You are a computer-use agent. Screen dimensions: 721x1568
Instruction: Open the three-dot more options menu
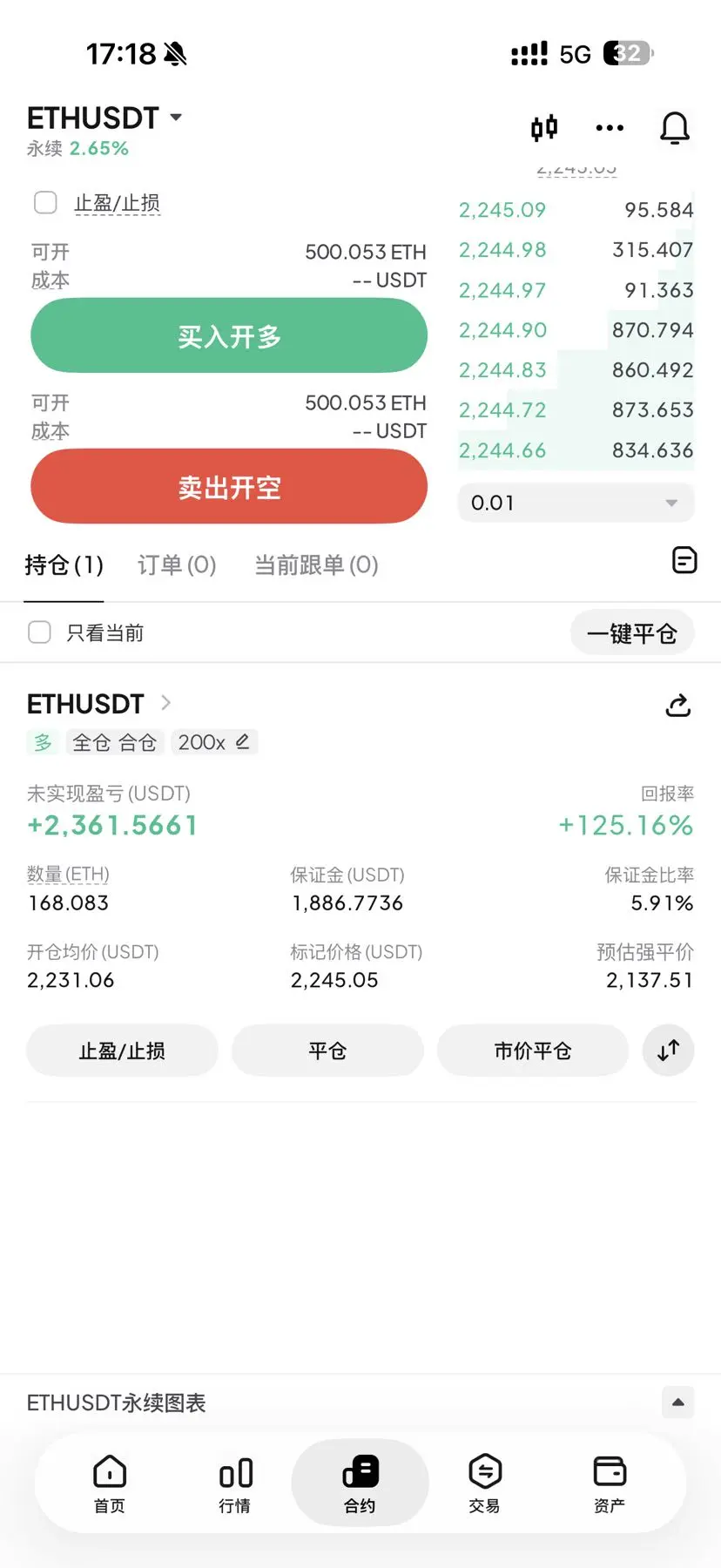tap(610, 128)
